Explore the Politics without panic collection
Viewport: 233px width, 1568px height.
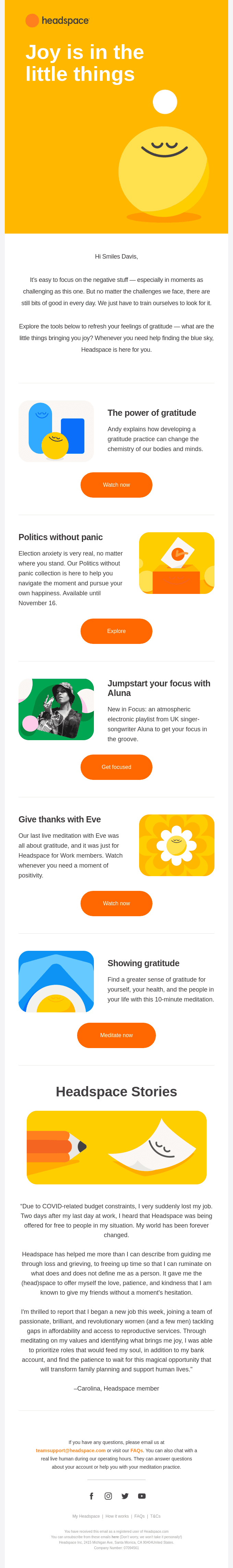pos(116,631)
